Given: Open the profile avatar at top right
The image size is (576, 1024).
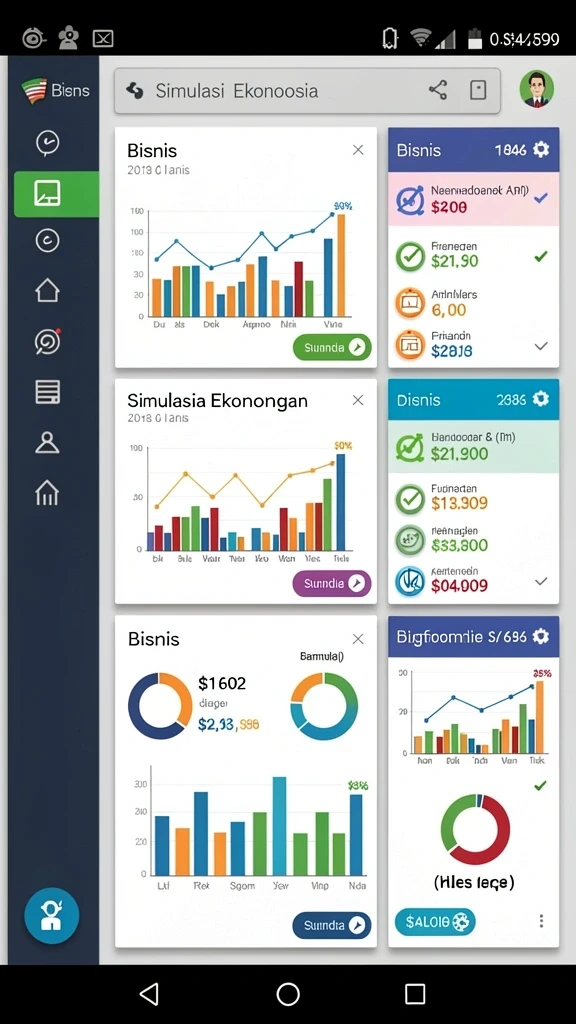Looking at the screenshot, I should coord(537,89).
